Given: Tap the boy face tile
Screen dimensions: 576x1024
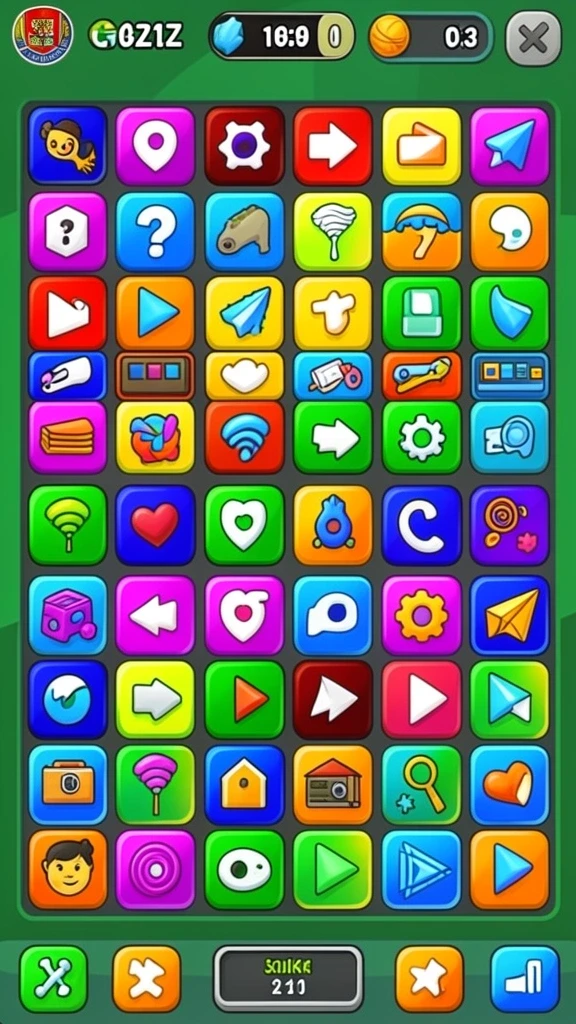Looking at the screenshot, I should 67,869.
